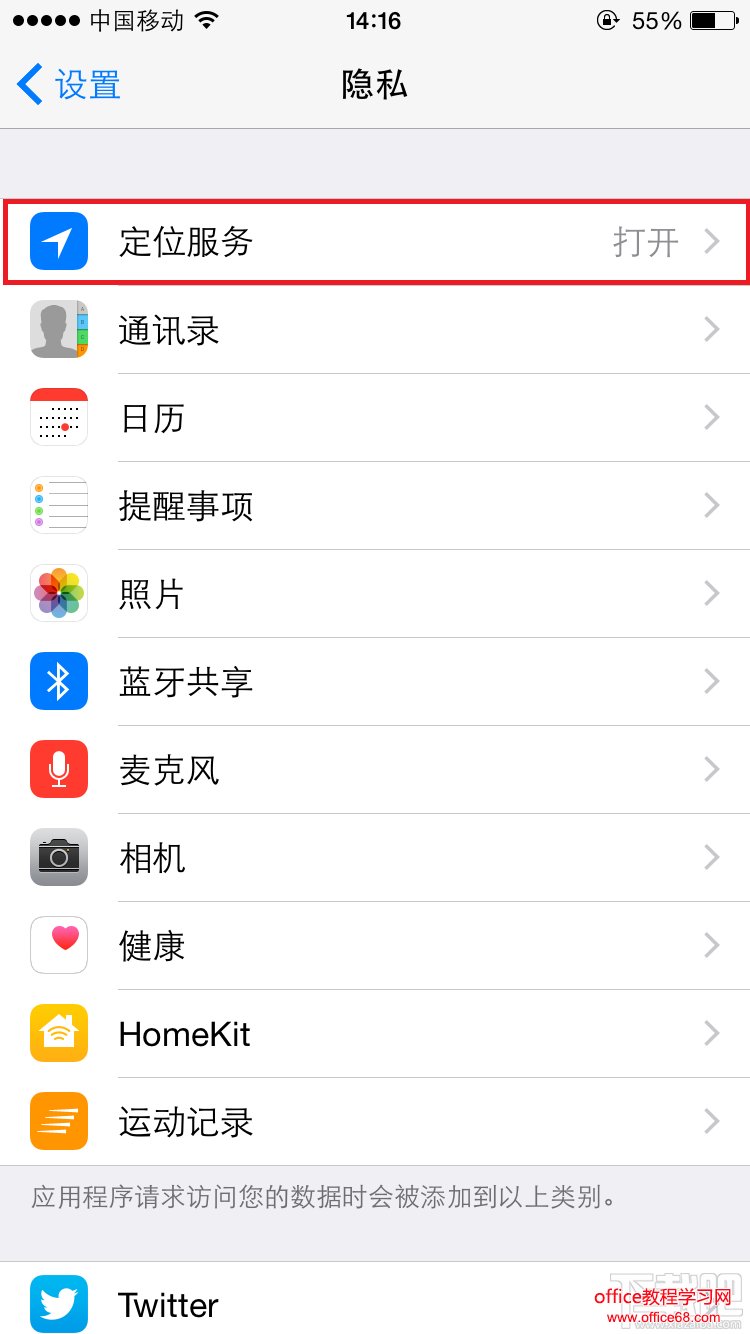View 照片 access permissions
Image resolution: width=750 pixels, height=1334 pixels.
375,594
